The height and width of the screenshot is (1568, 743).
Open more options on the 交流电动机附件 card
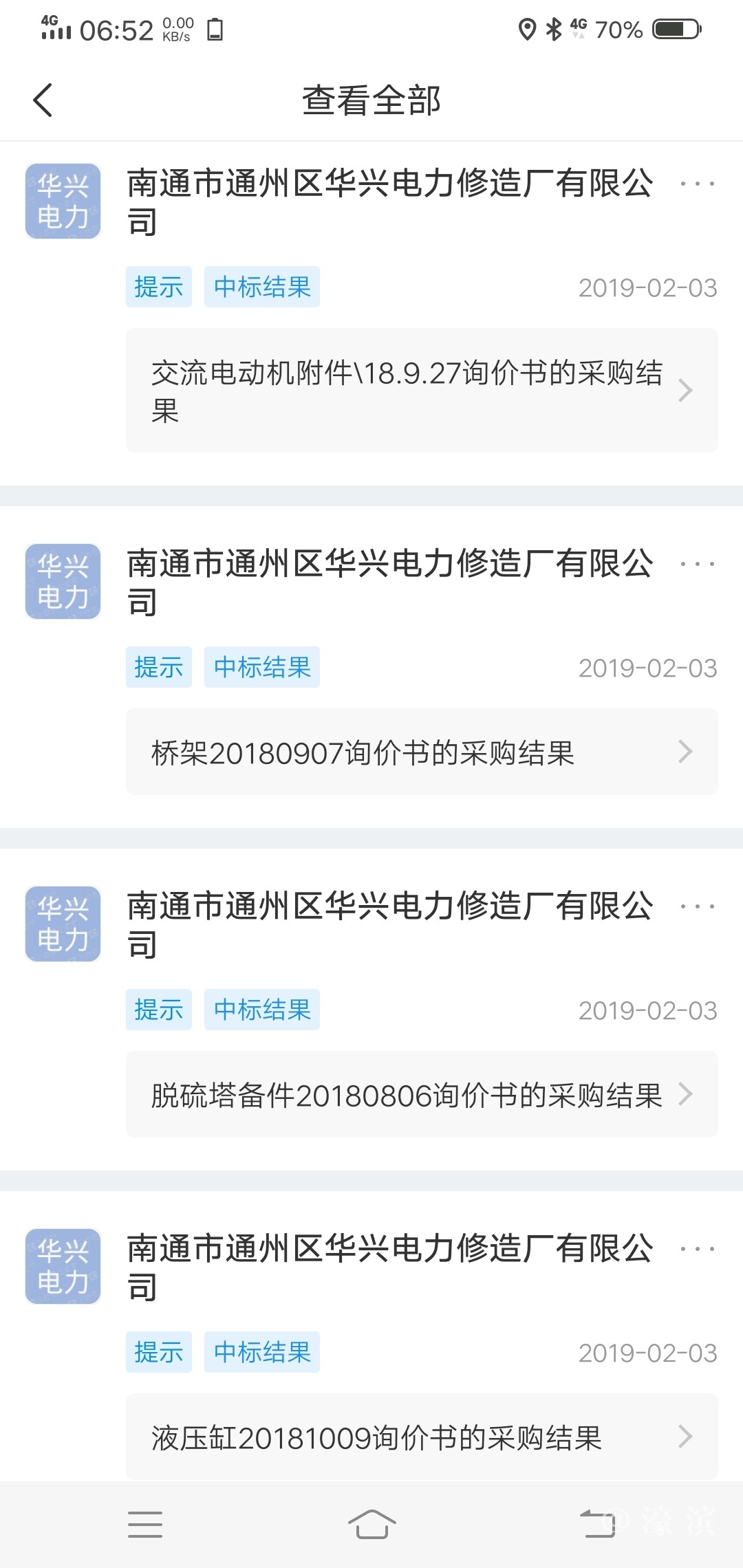pos(697,184)
